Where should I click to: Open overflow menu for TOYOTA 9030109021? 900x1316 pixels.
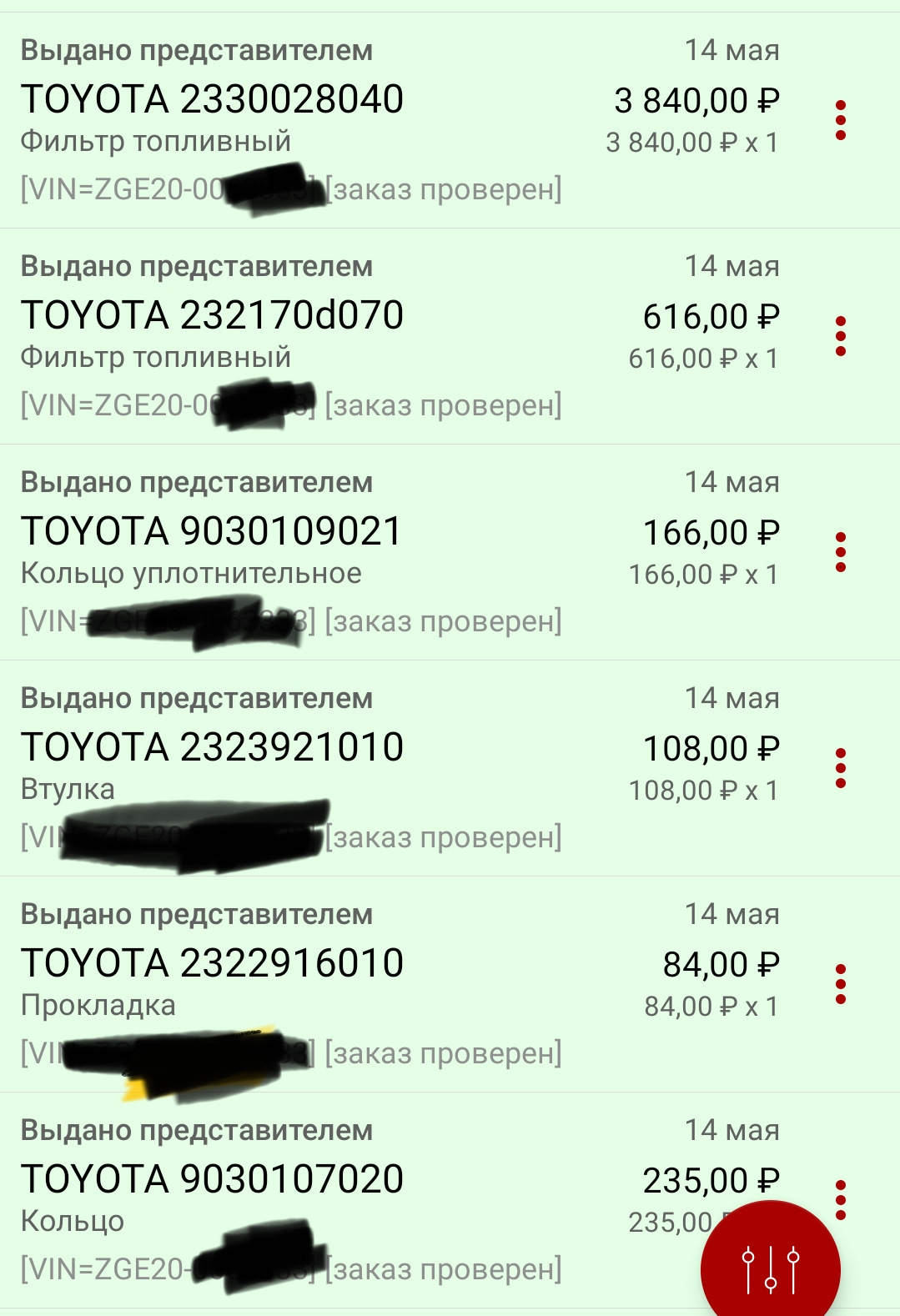tap(841, 552)
